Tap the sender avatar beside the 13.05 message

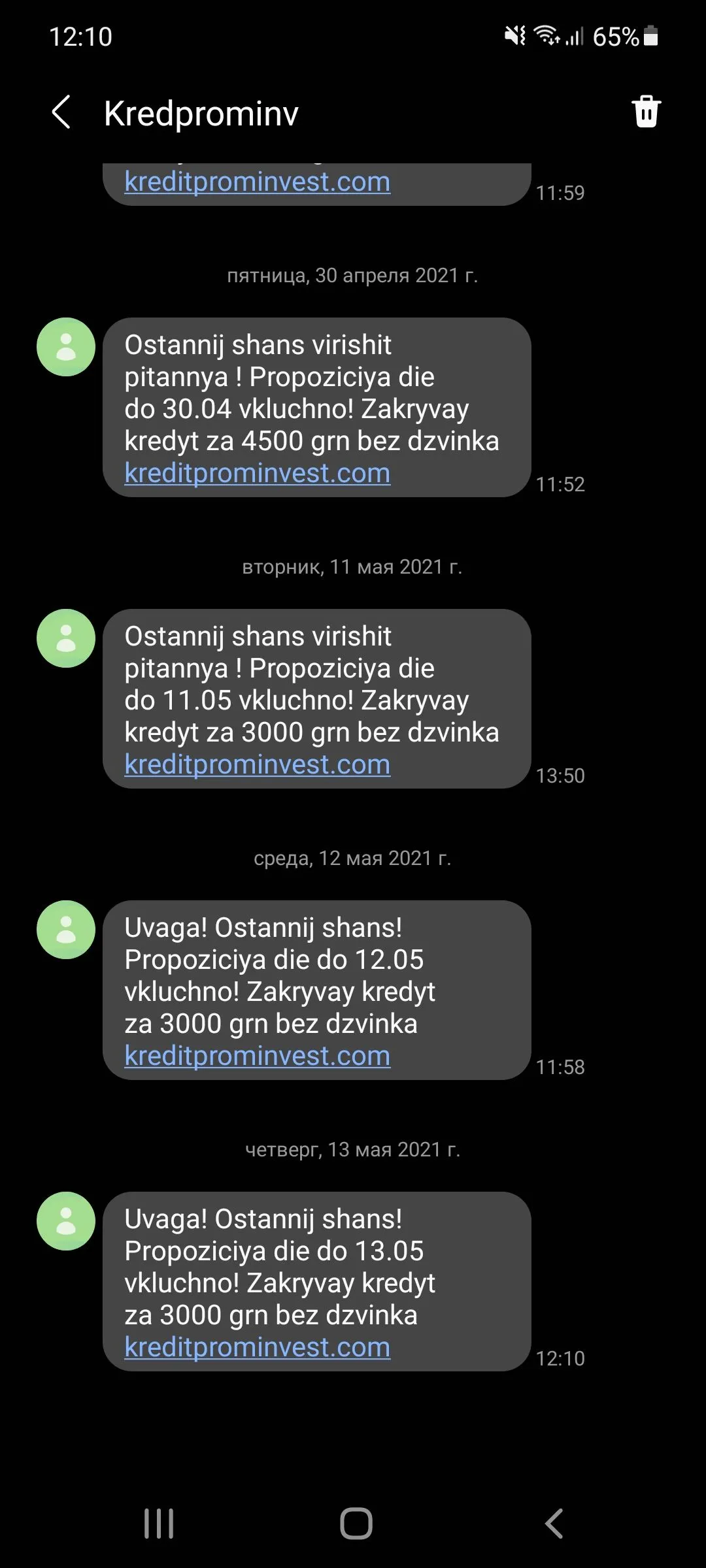(x=66, y=1221)
